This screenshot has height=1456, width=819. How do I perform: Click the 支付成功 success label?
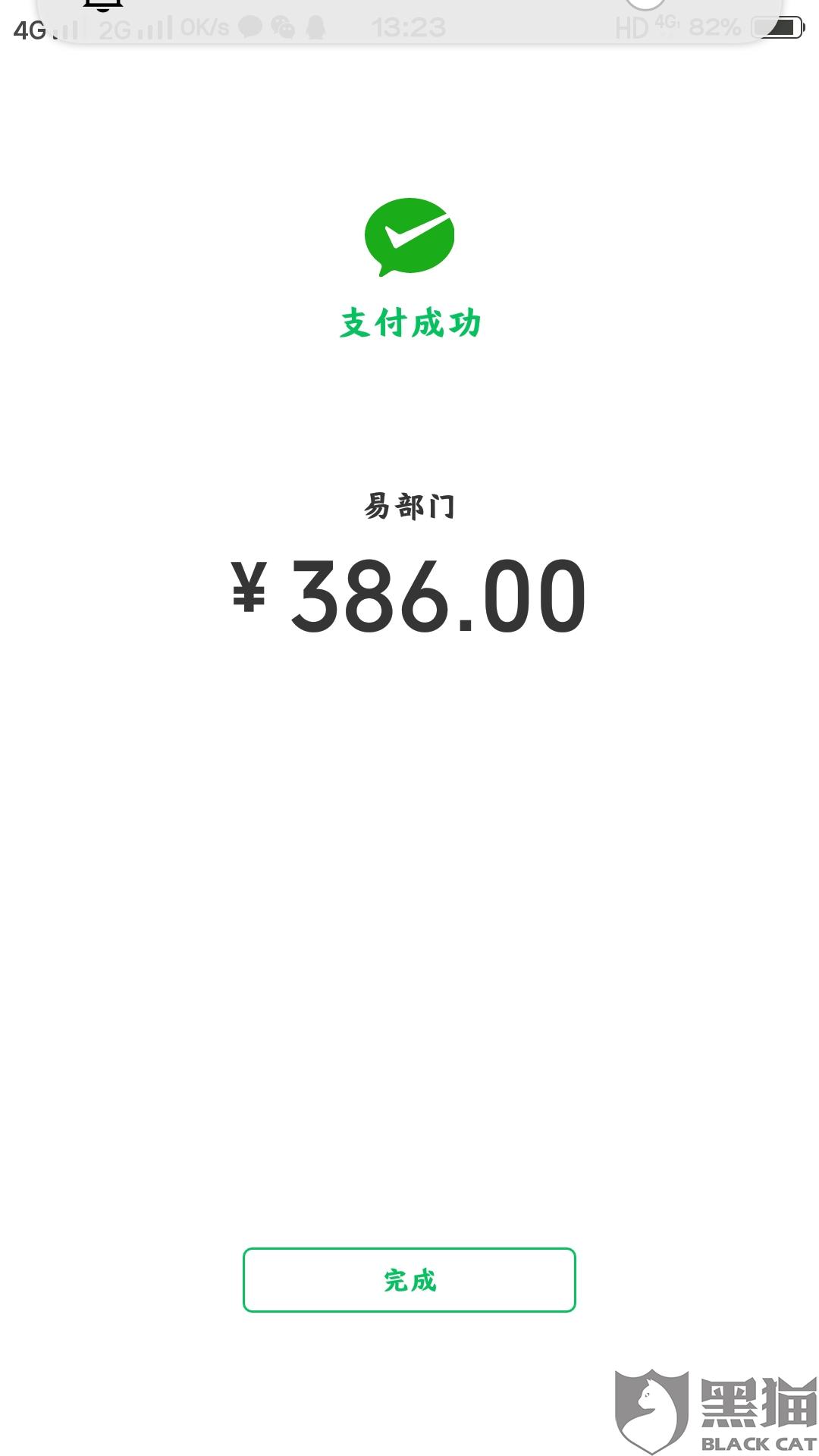[x=409, y=322]
